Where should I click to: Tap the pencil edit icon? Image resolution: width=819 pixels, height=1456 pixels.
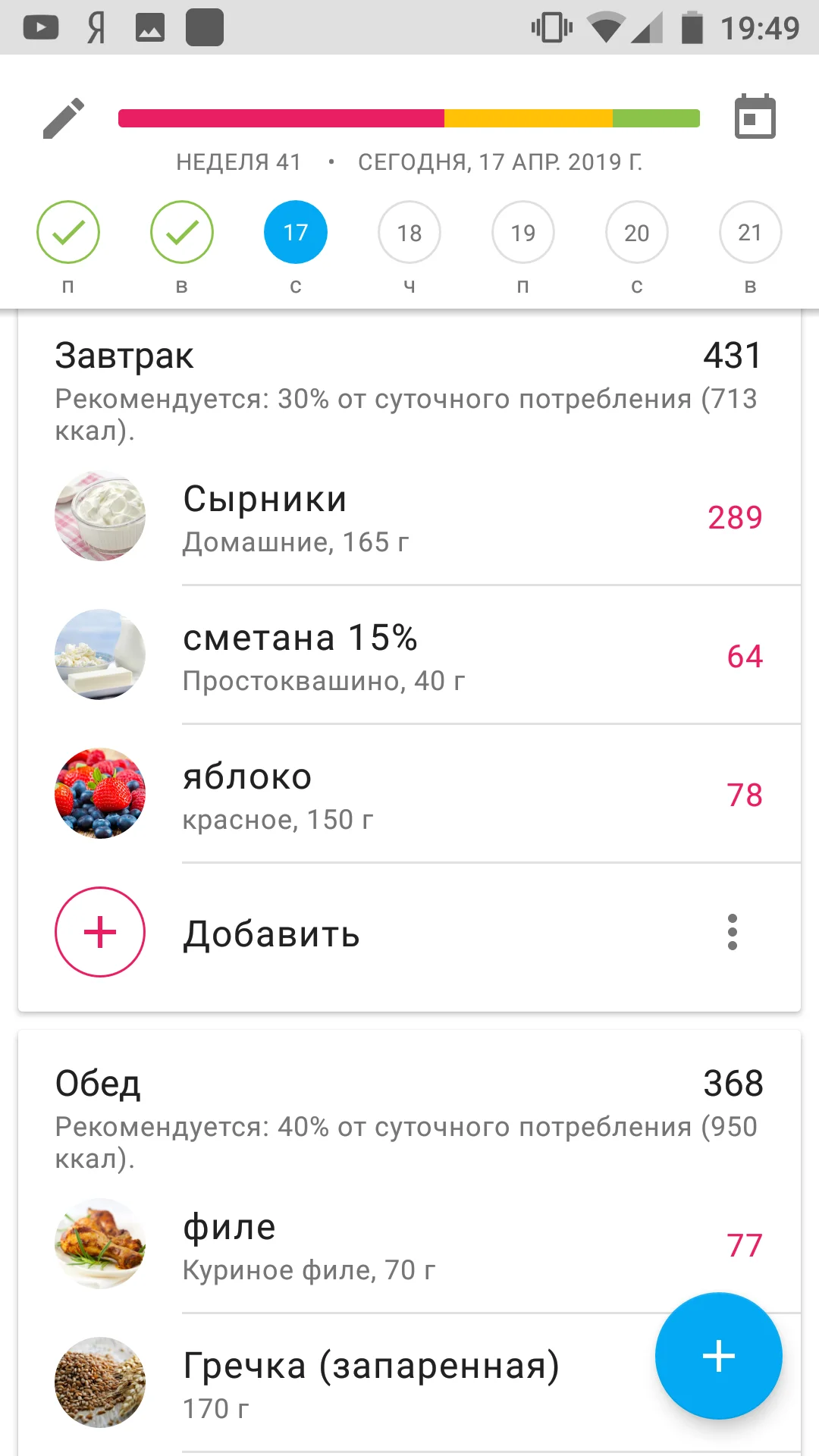(64, 118)
